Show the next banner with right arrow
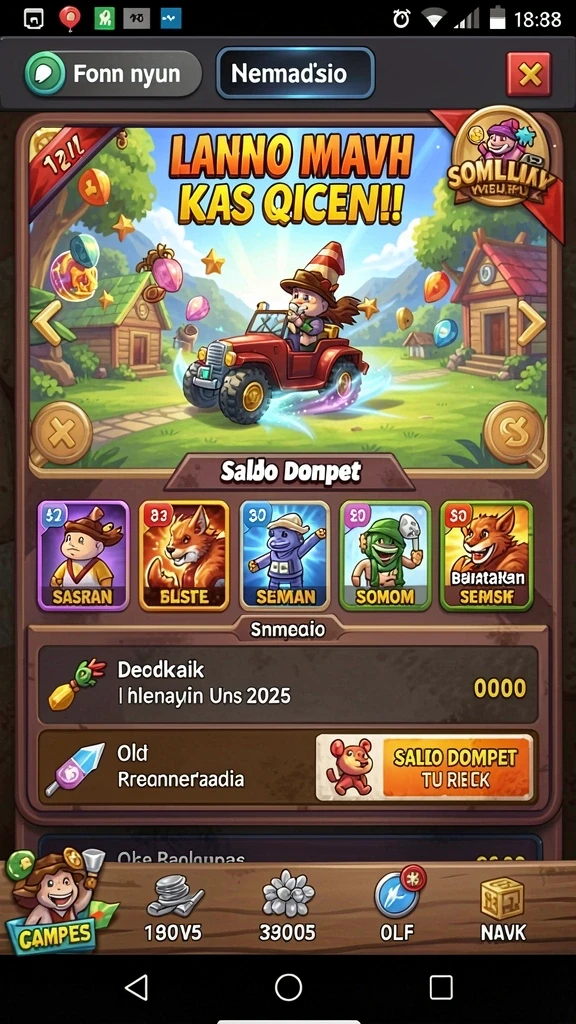The width and height of the screenshot is (576, 1024). [x=530, y=323]
